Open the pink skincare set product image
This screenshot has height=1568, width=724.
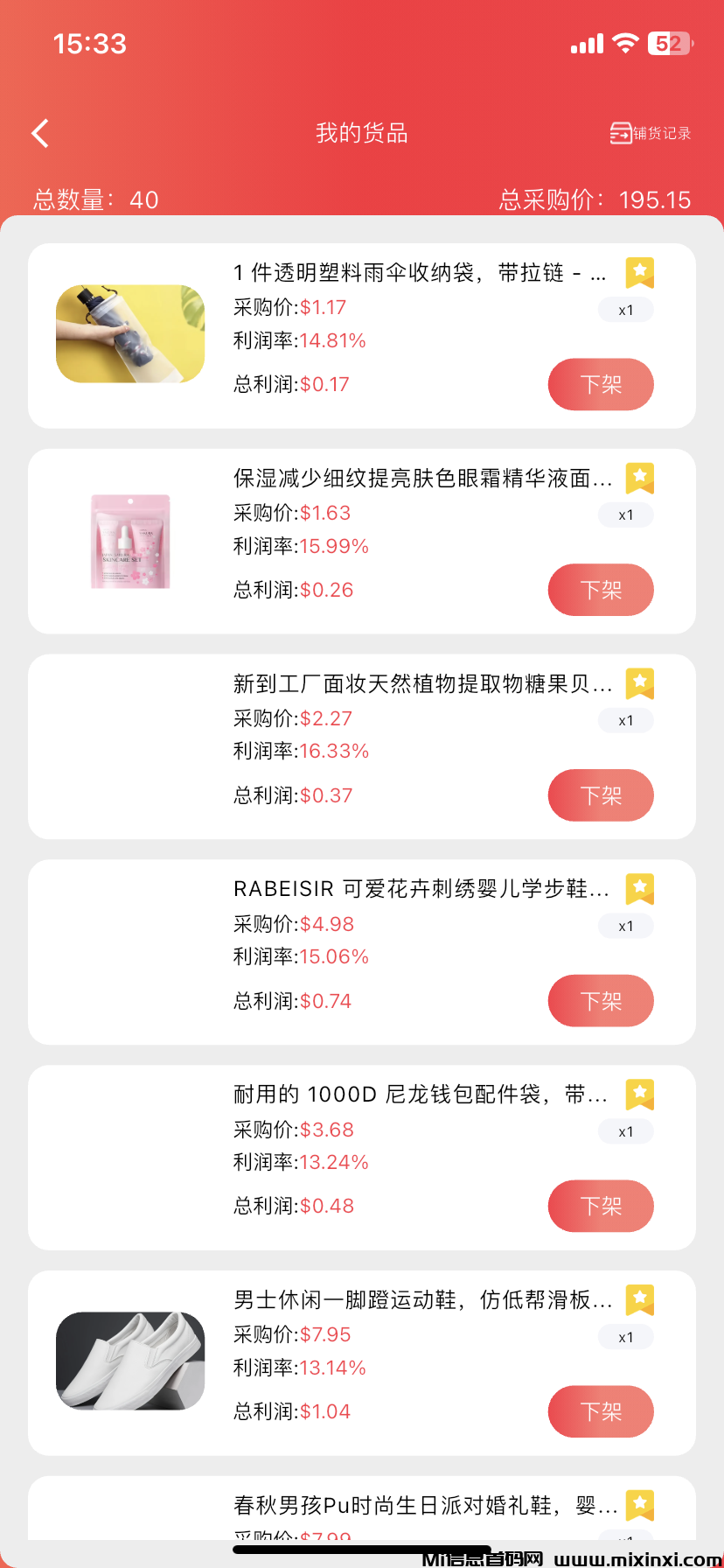pyautogui.click(x=130, y=541)
